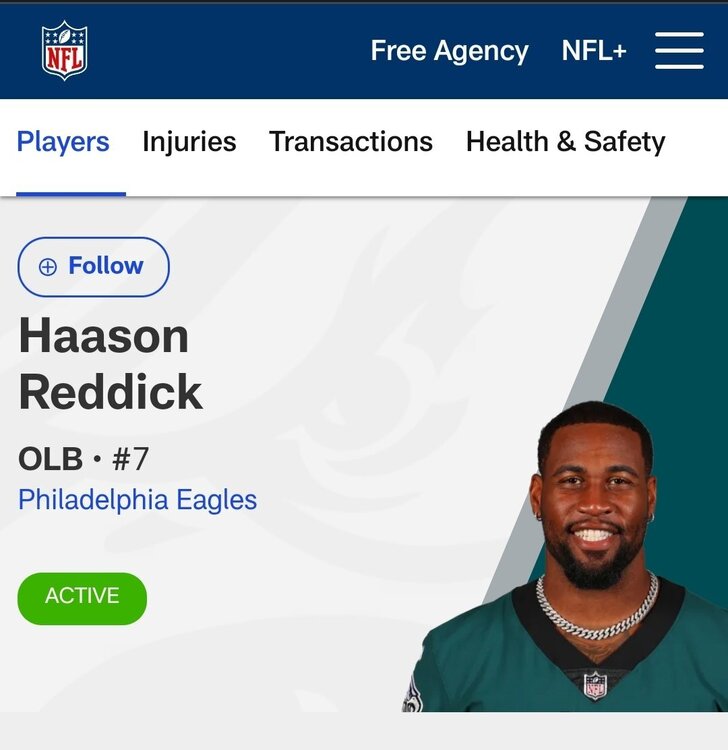Open NFL+ from the header
Screen dimensions: 728x750
pos(594,51)
